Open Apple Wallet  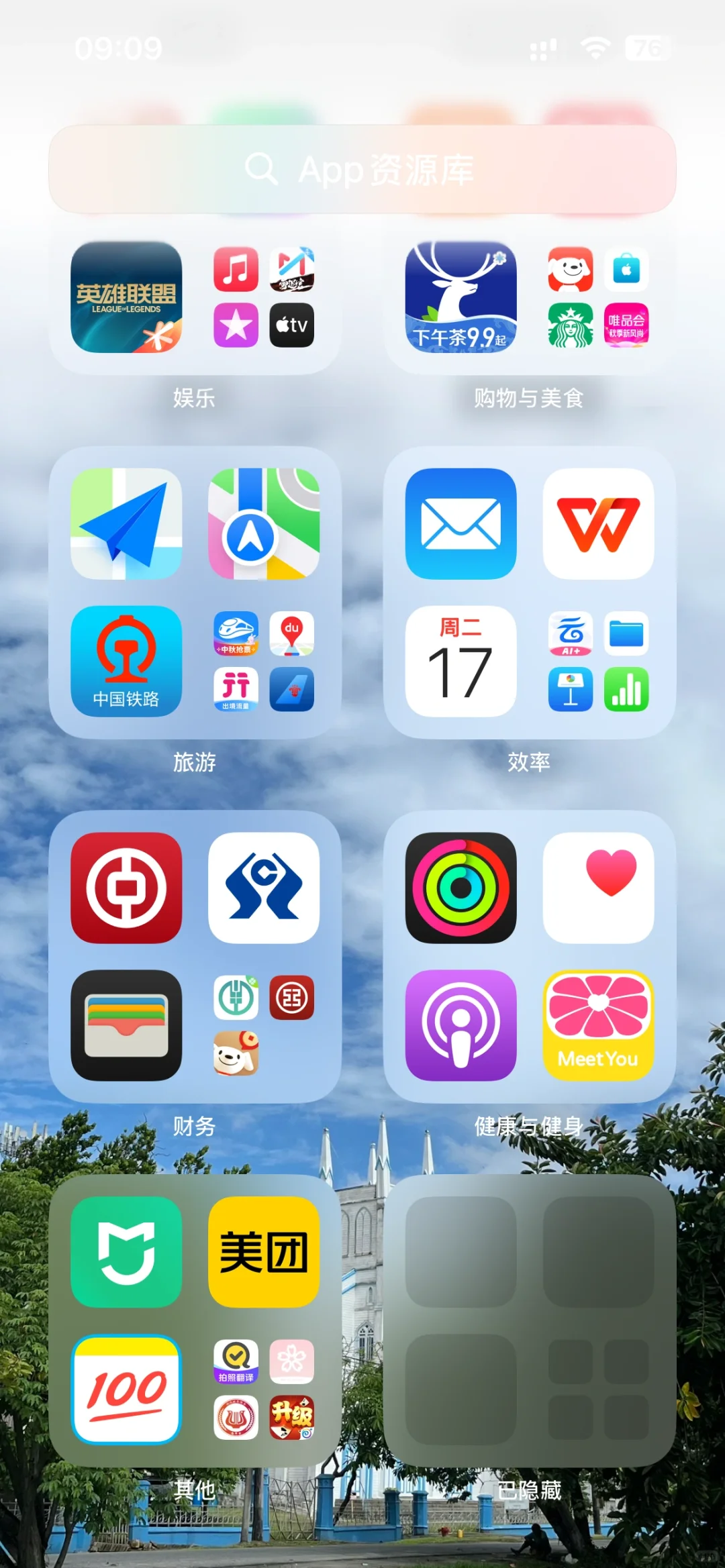126,1025
